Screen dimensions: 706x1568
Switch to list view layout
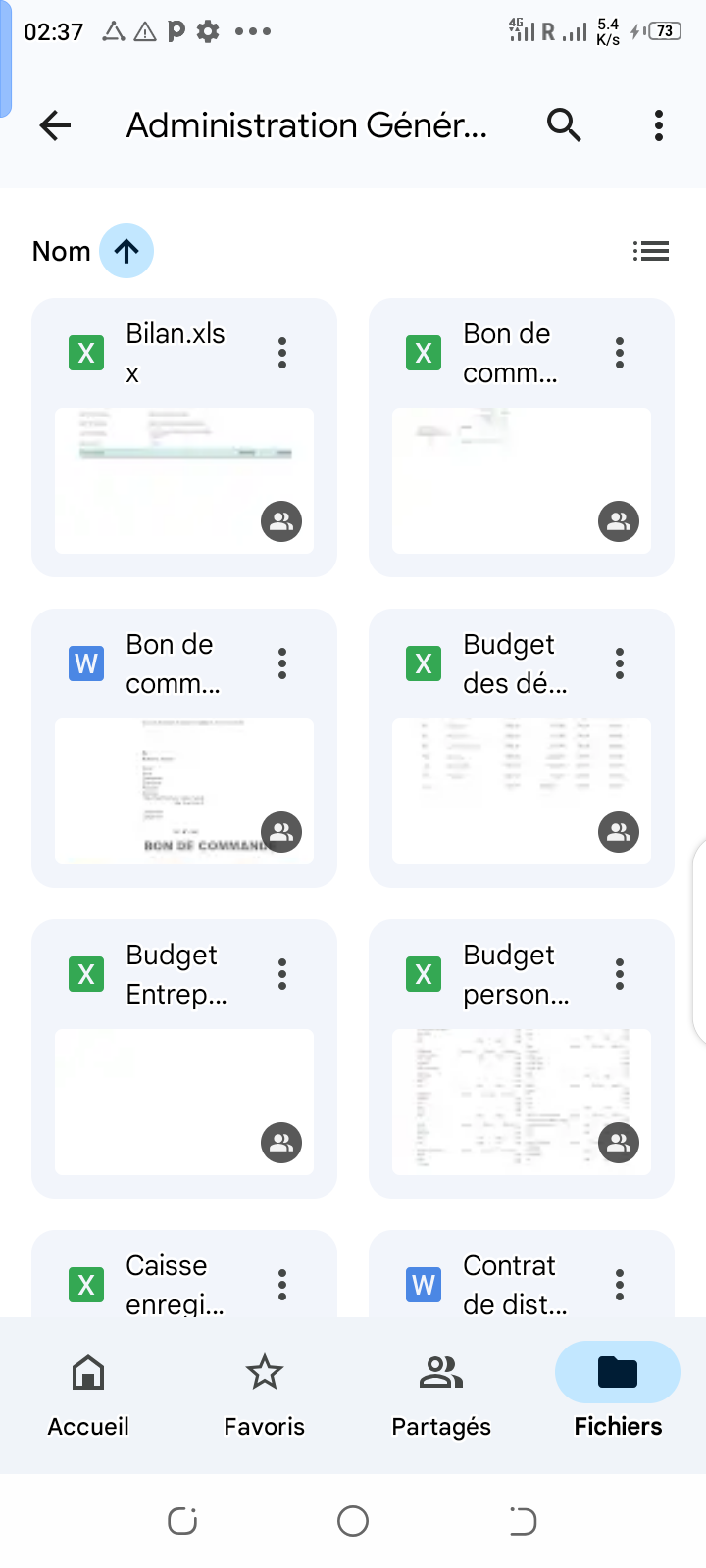pyautogui.click(x=651, y=251)
